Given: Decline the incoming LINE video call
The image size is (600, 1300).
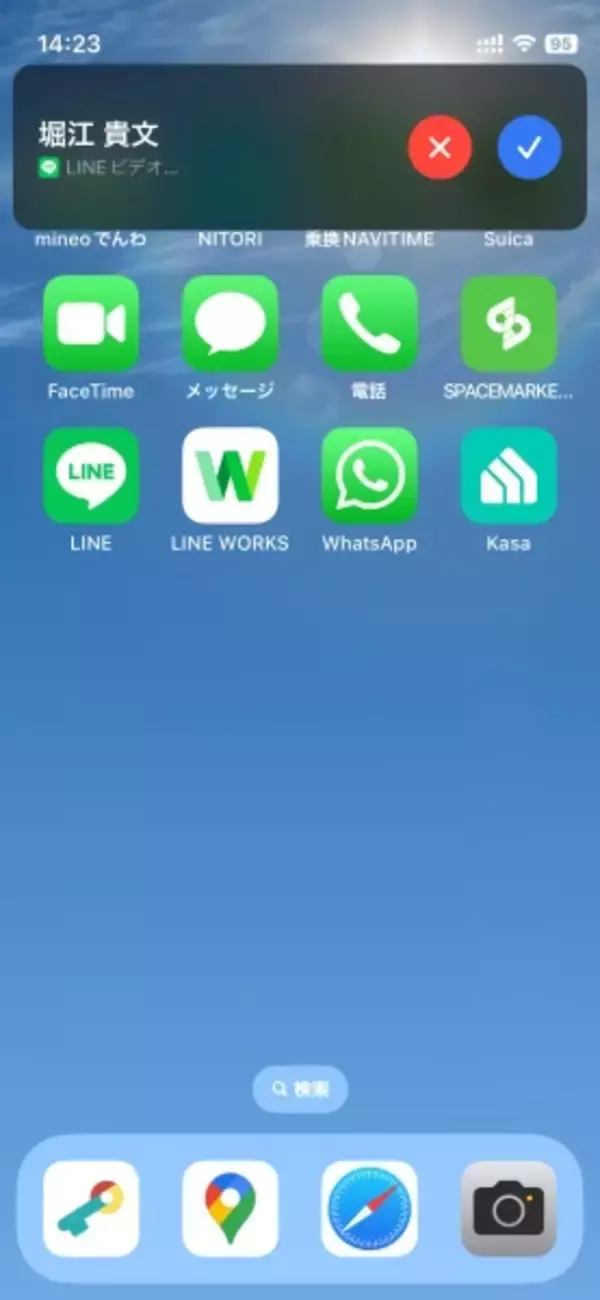Looking at the screenshot, I should 439,148.
